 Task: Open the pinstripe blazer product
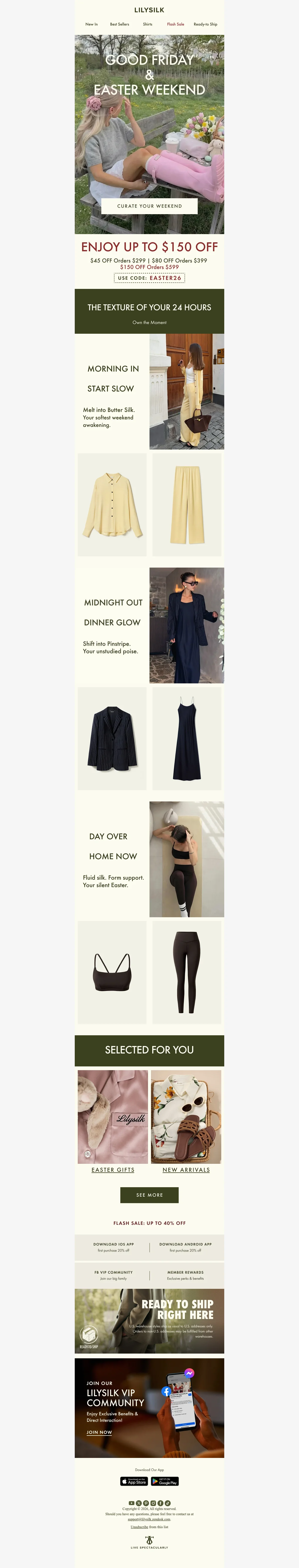112,738
